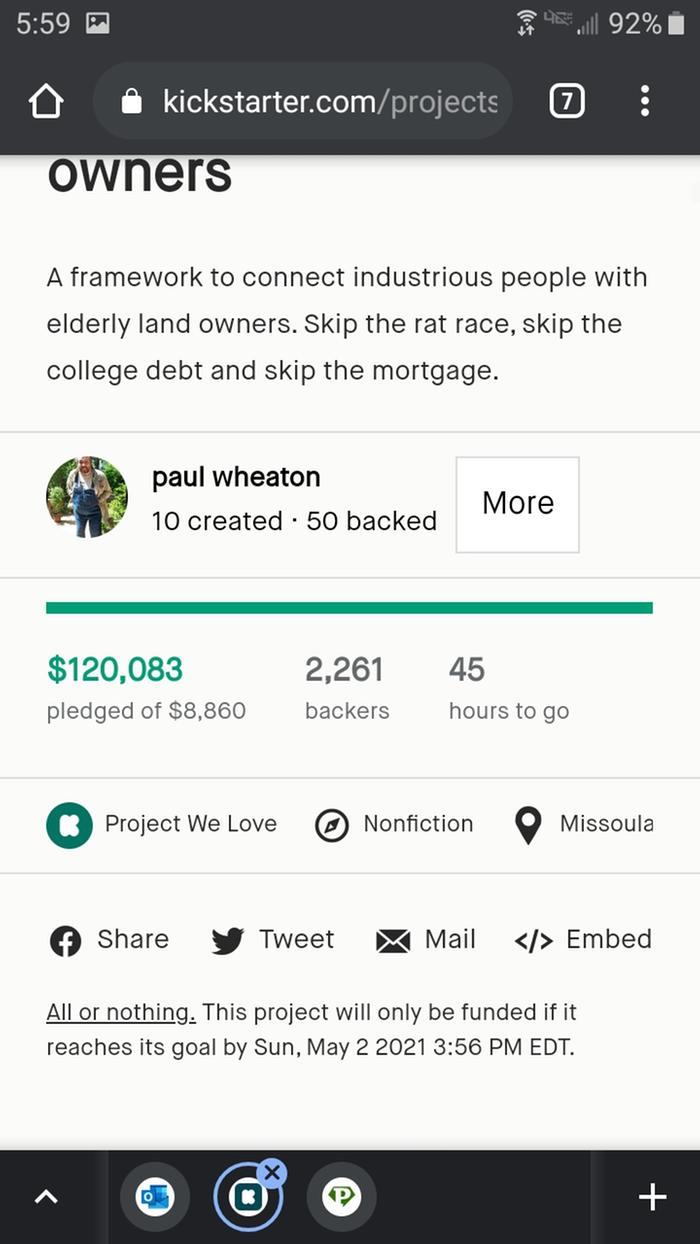Add a new browser tab
Image resolution: width=700 pixels, height=1244 pixels.
click(x=652, y=1197)
